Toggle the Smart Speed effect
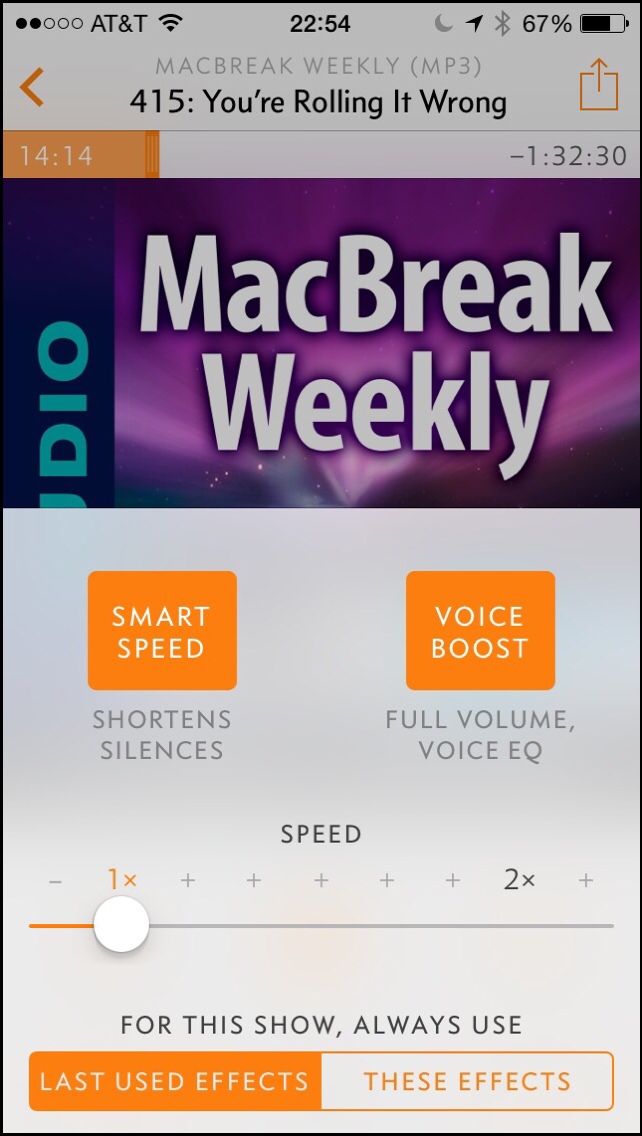Image resolution: width=642 pixels, height=1136 pixels. point(162,630)
